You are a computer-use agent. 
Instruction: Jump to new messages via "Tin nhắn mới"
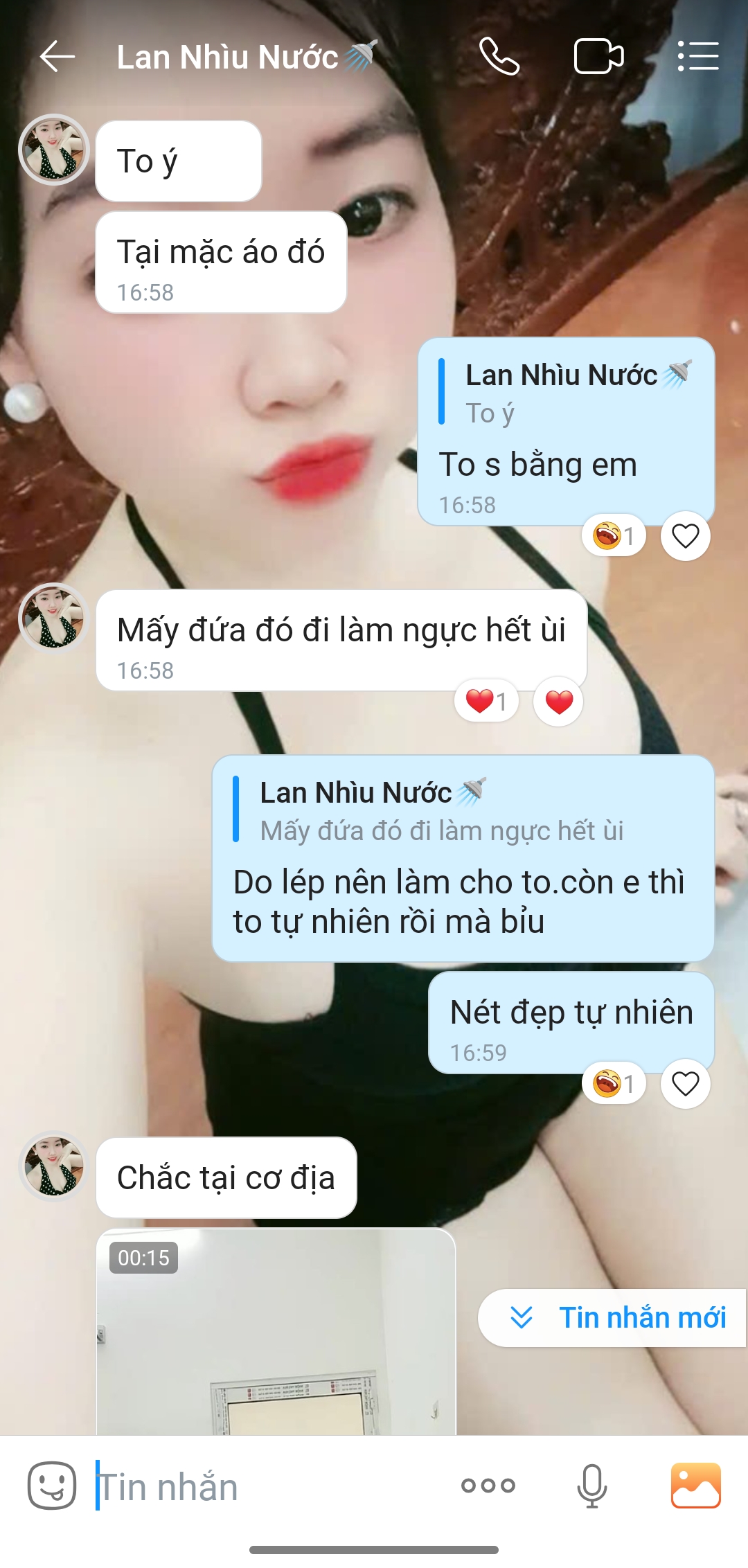click(616, 1317)
